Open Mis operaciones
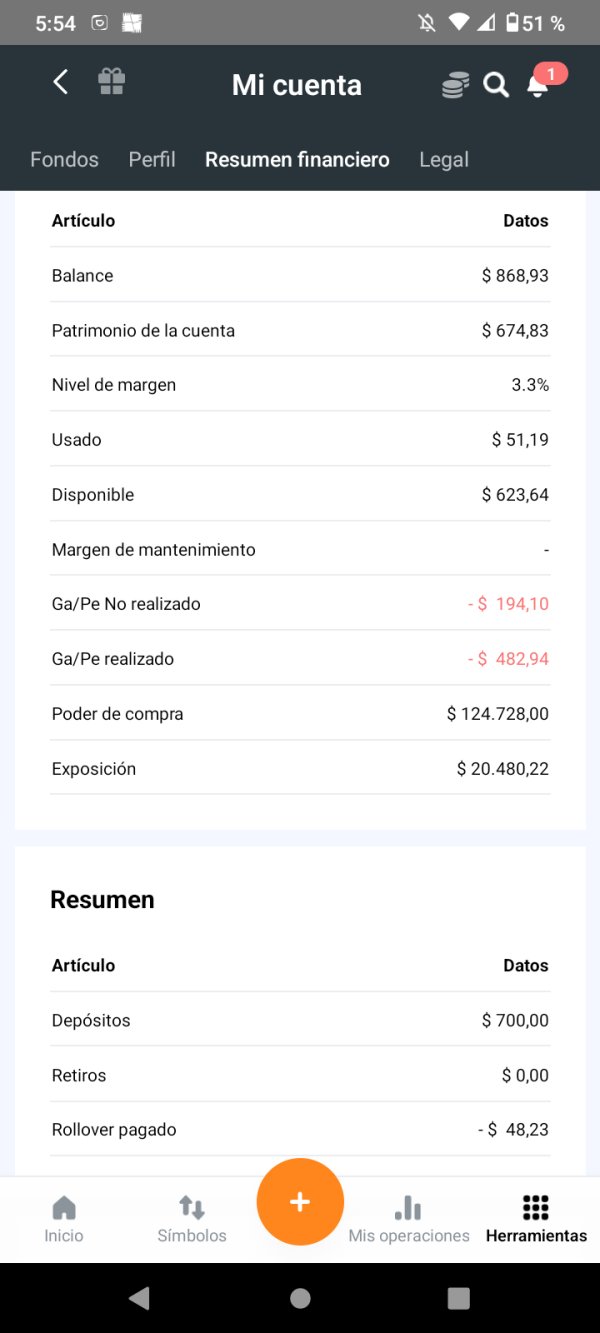Viewport: 600px width, 1333px height. (x=408, y=1219)
